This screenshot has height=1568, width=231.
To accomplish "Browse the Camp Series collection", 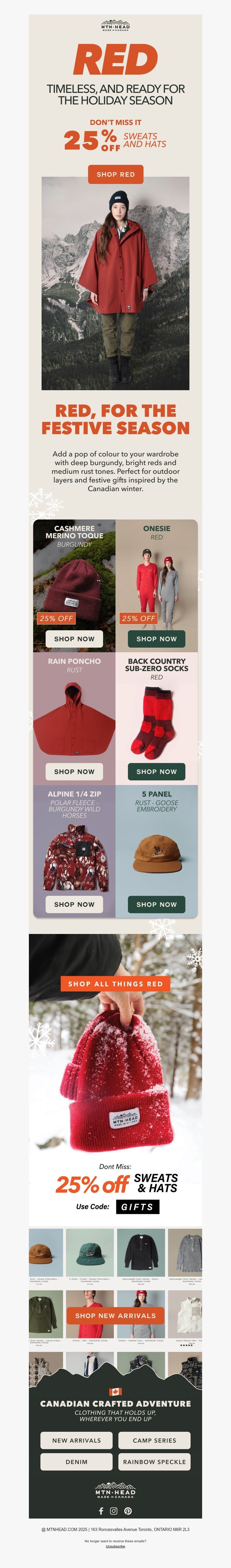I will click(154, 1440).
